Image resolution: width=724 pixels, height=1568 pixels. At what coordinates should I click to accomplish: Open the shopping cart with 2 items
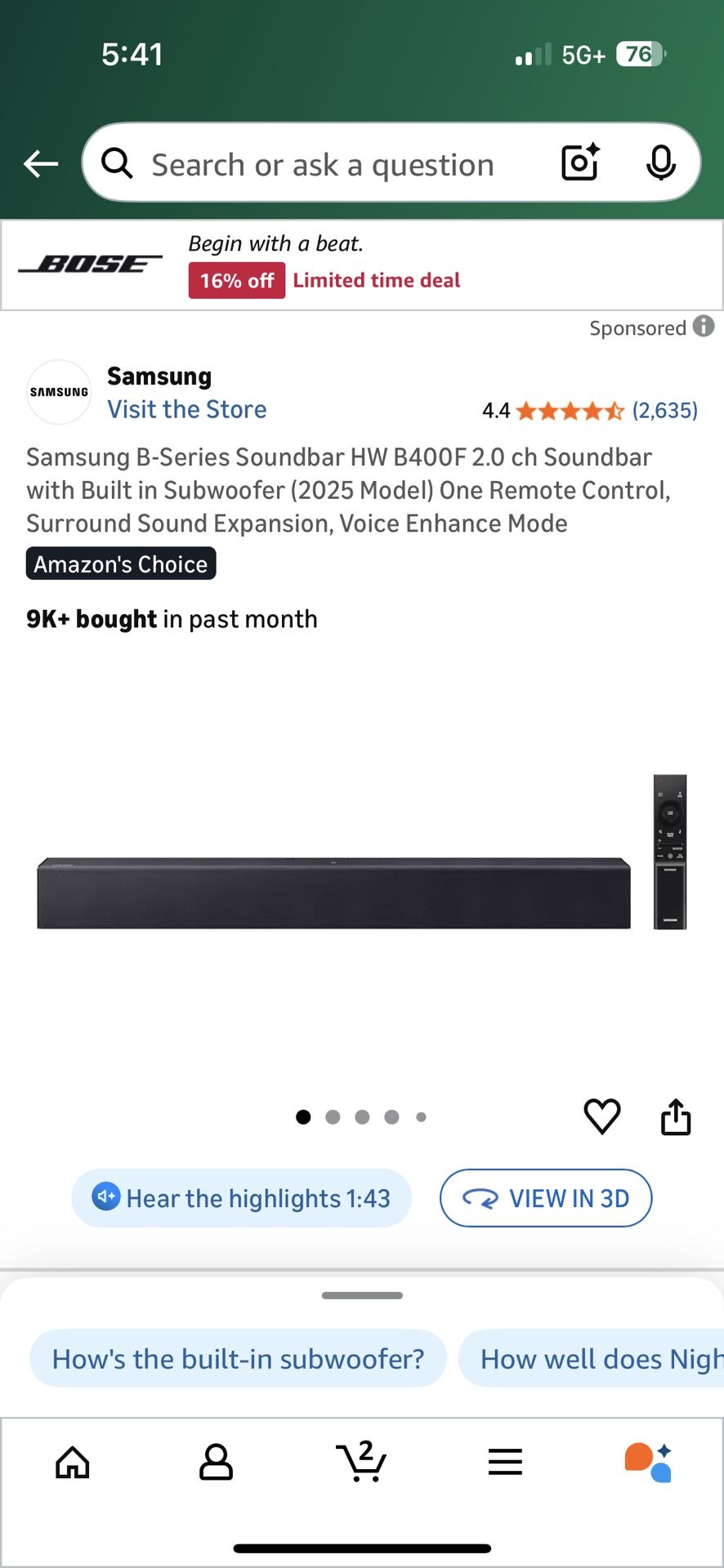tap(362, 1462)
